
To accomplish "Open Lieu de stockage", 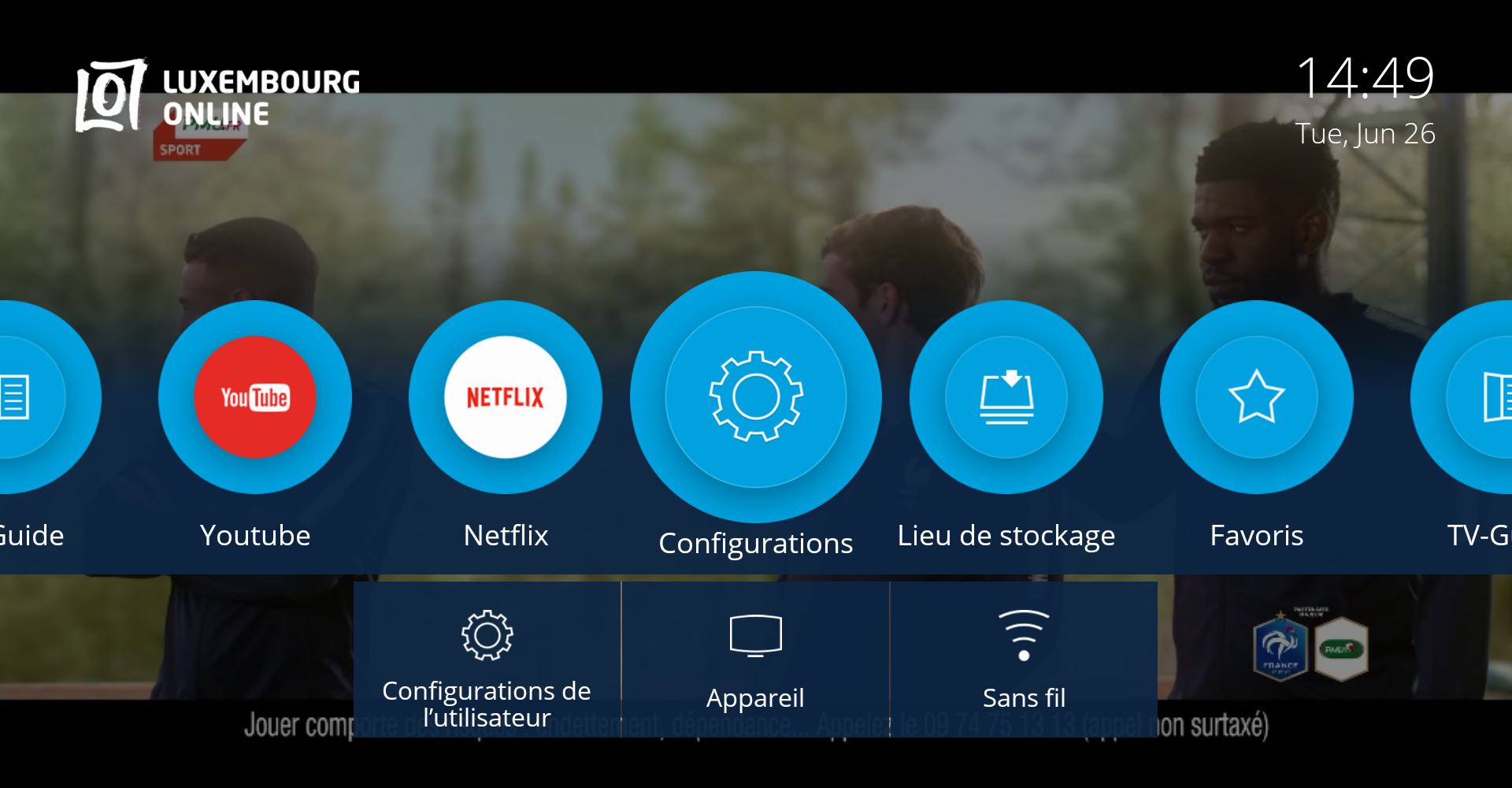I will pyautogui.click(x=1006, y=397).
